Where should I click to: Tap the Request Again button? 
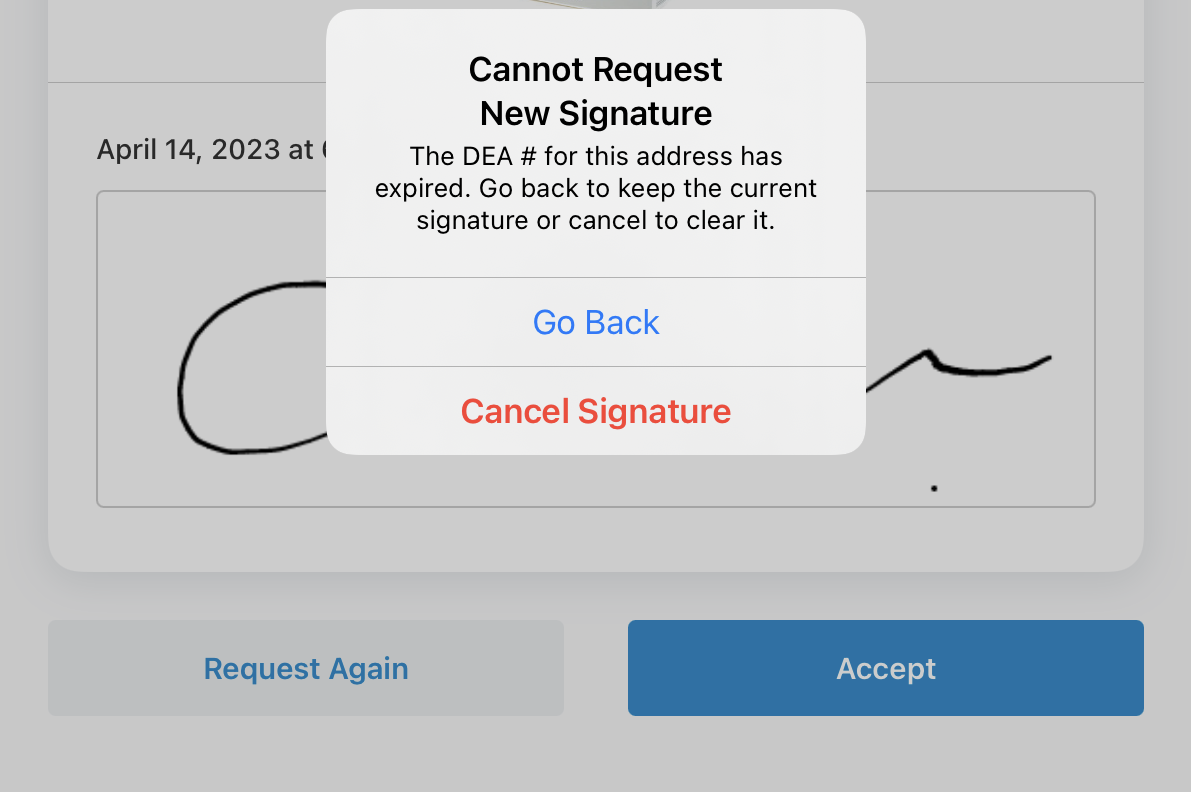tap(306, 668)
